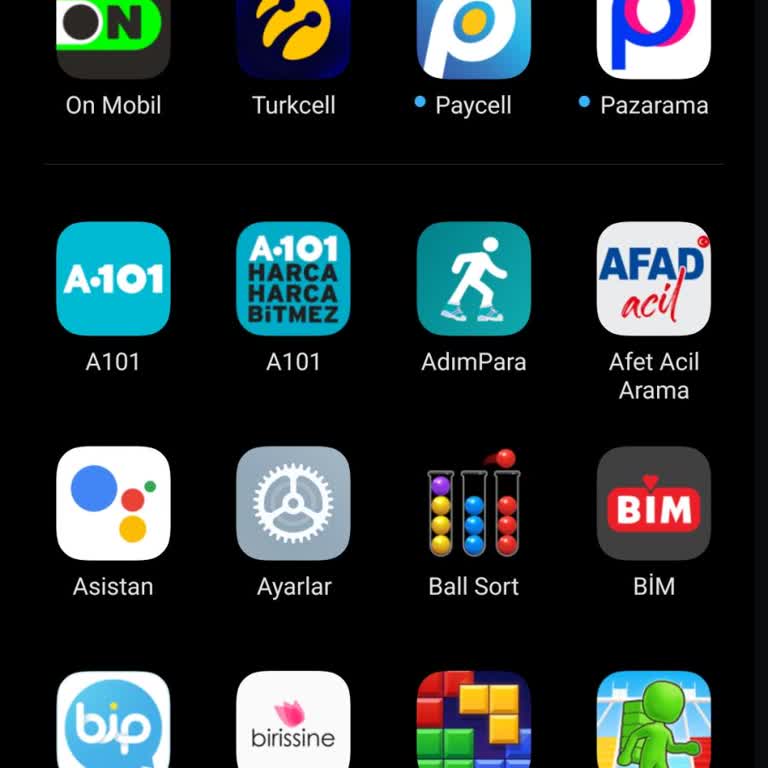Launch the Turkcell app

293,38
